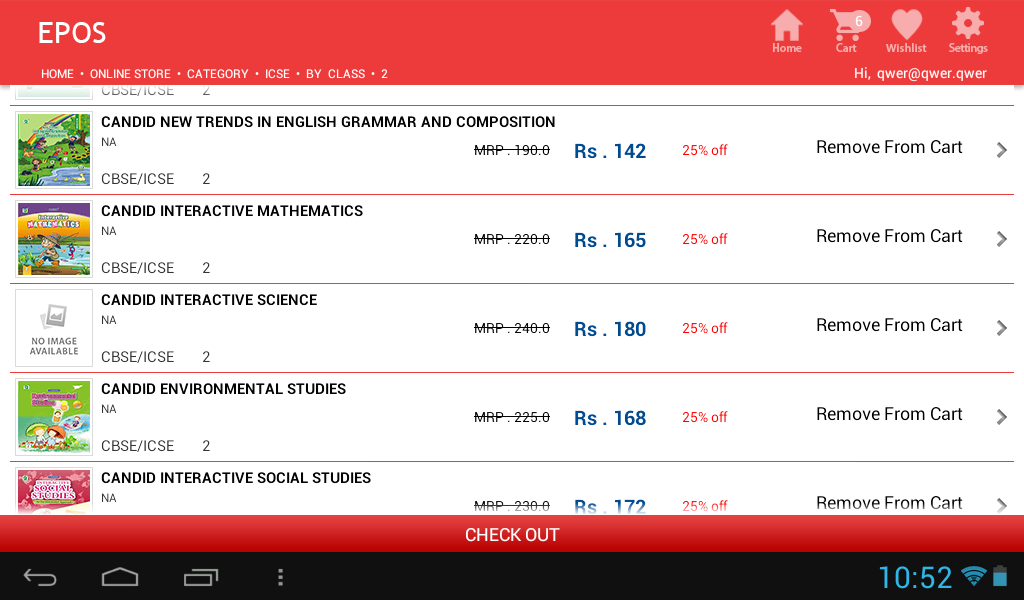Image resolution: width=1024 pixels, height=600 pixels.
Task: Tap chevron beside Candid Interactive Science
Action: coord(1002,328)
